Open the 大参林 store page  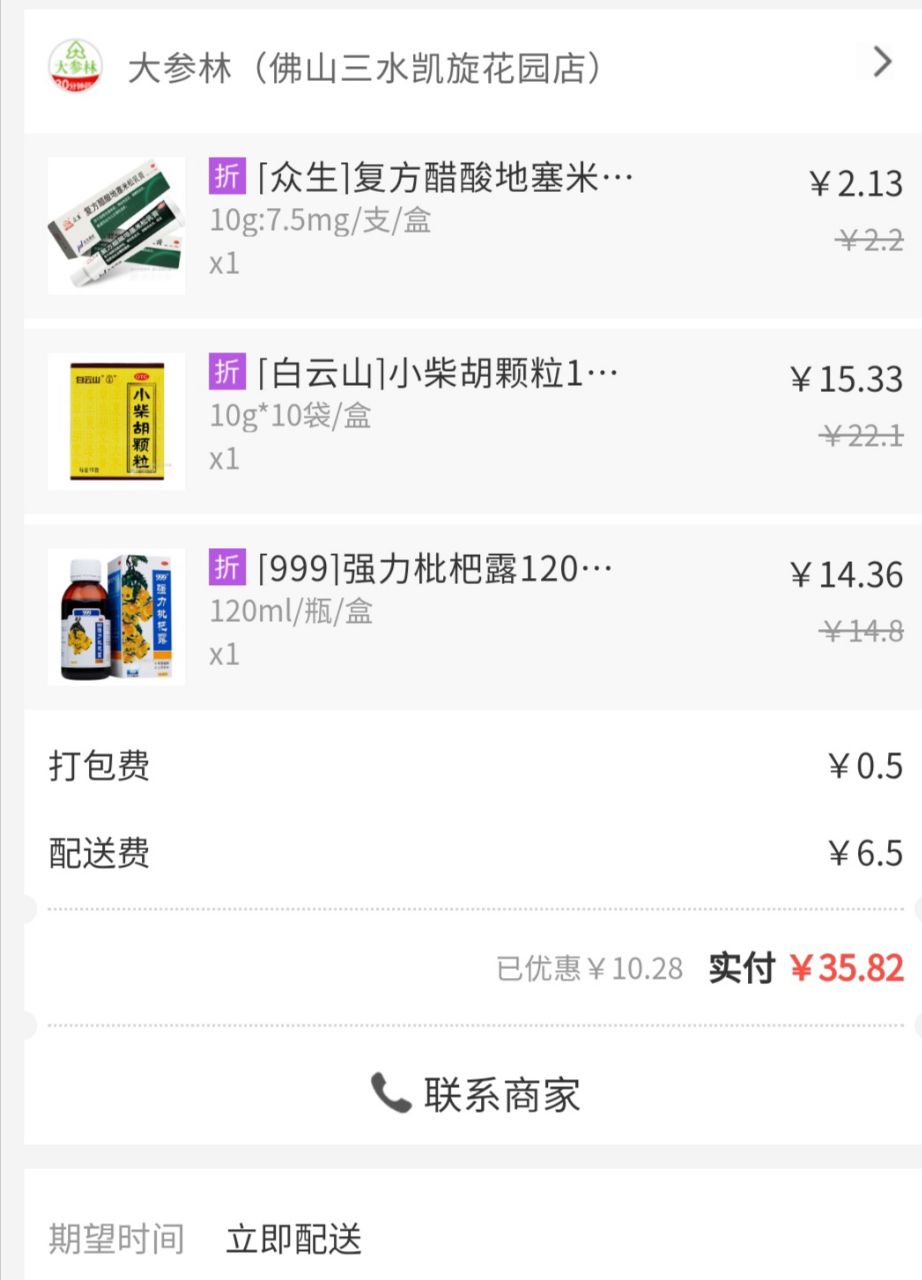(x=460, y=68)
